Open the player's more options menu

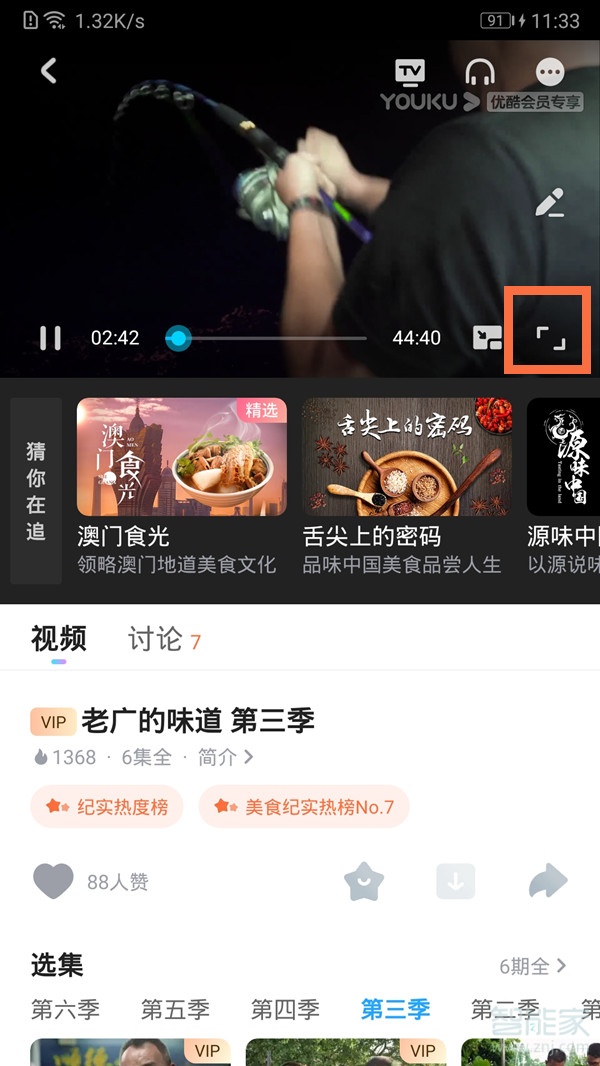click(550, 72)
